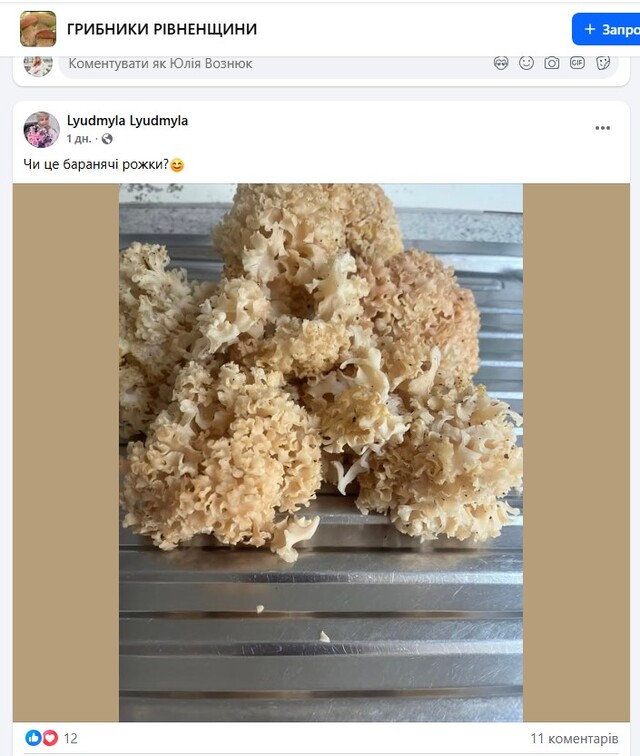Add an avatar sticker to comment

(501, 63)
